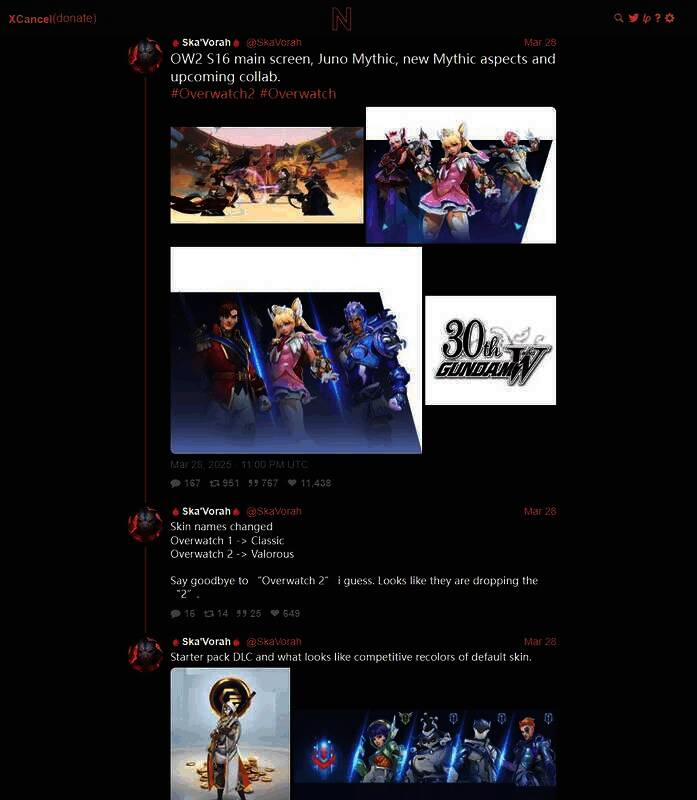Open the 30th Gundam W image
Screen dimensions: 697x800
(x=490, y=350)
